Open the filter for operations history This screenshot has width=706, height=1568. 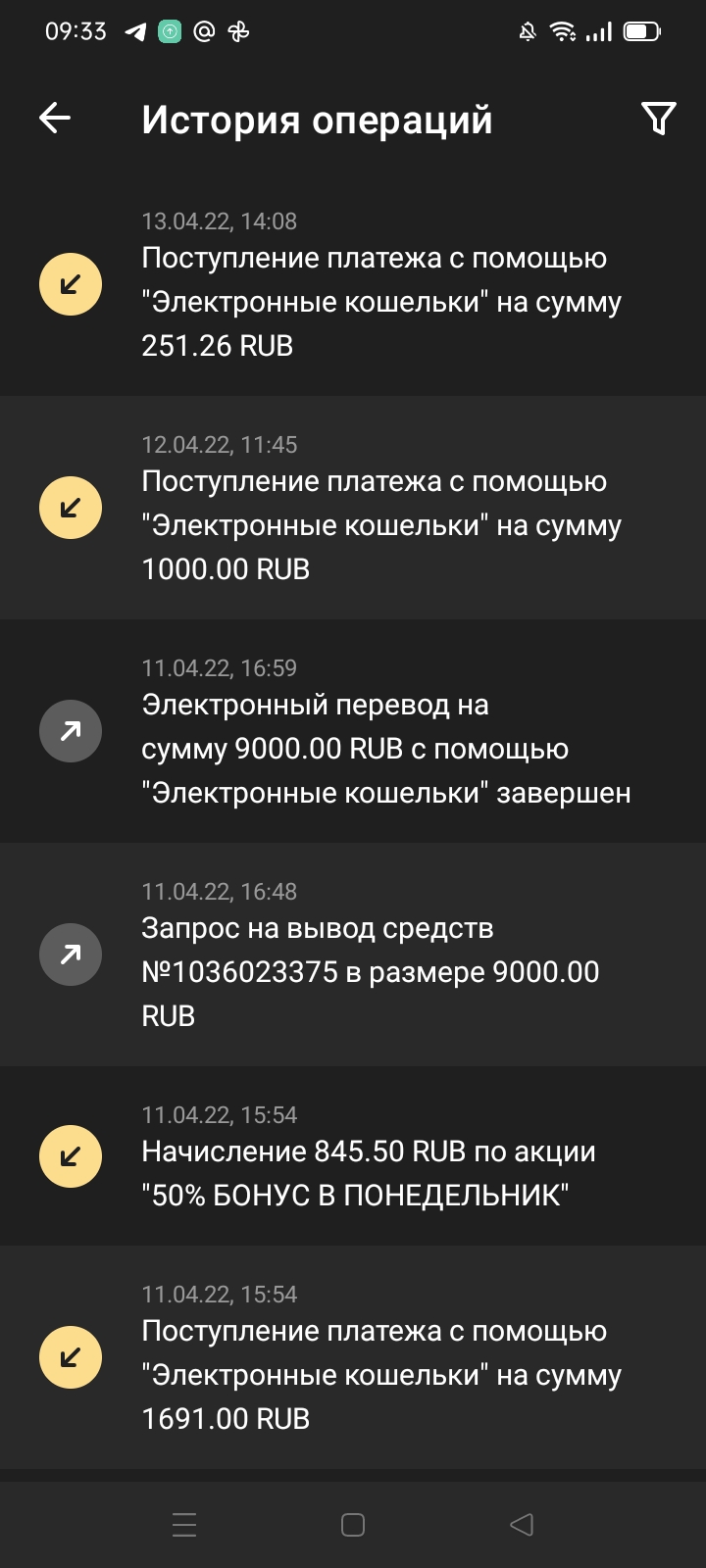point(658,119)
